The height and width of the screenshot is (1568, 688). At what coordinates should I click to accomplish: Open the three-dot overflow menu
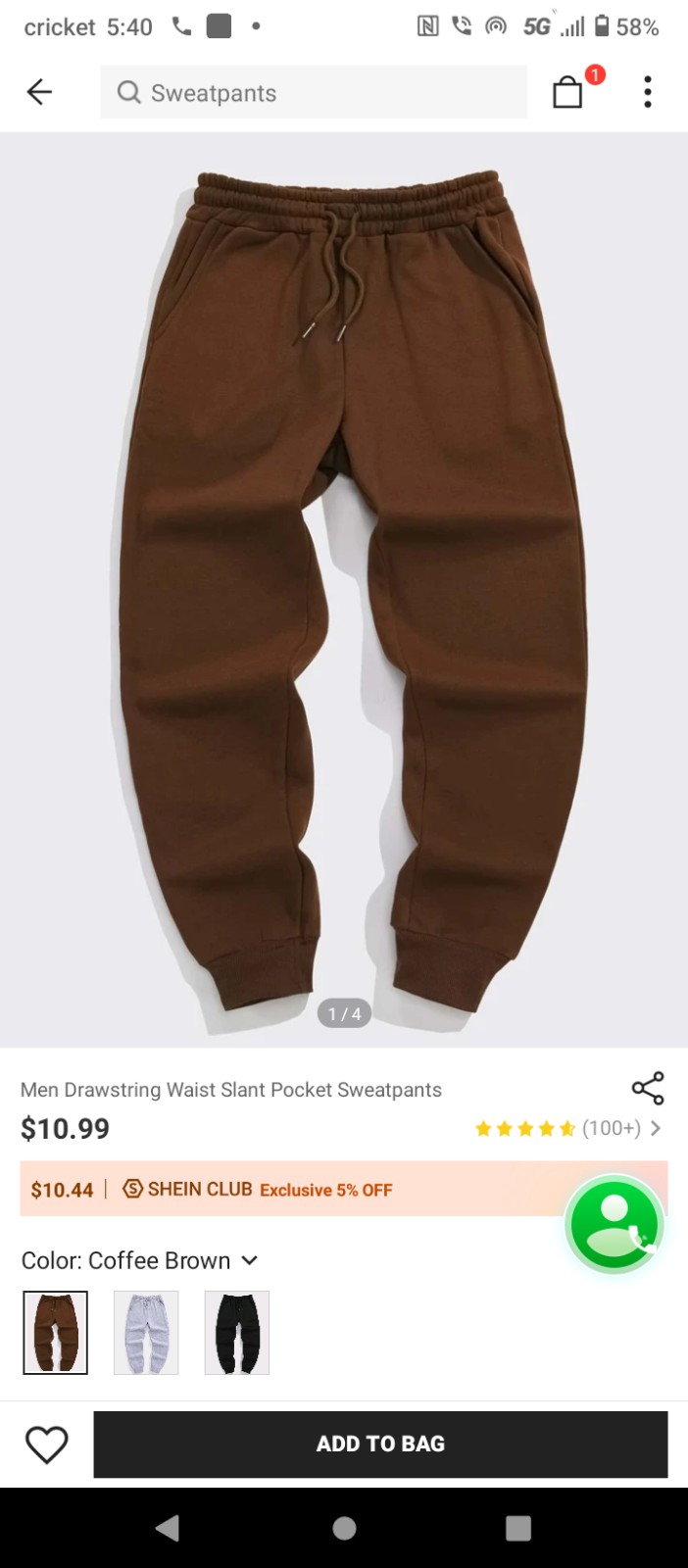(x=648, y=92)
